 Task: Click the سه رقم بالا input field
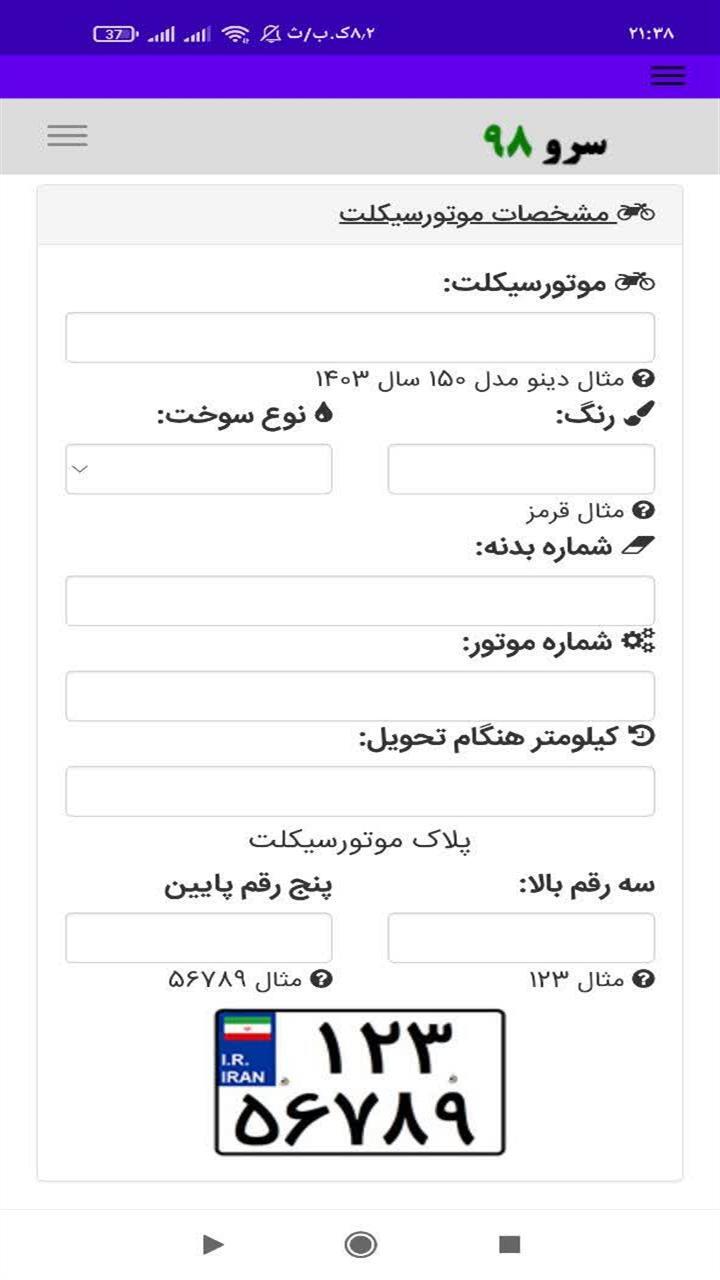click(x=520, y=937)
